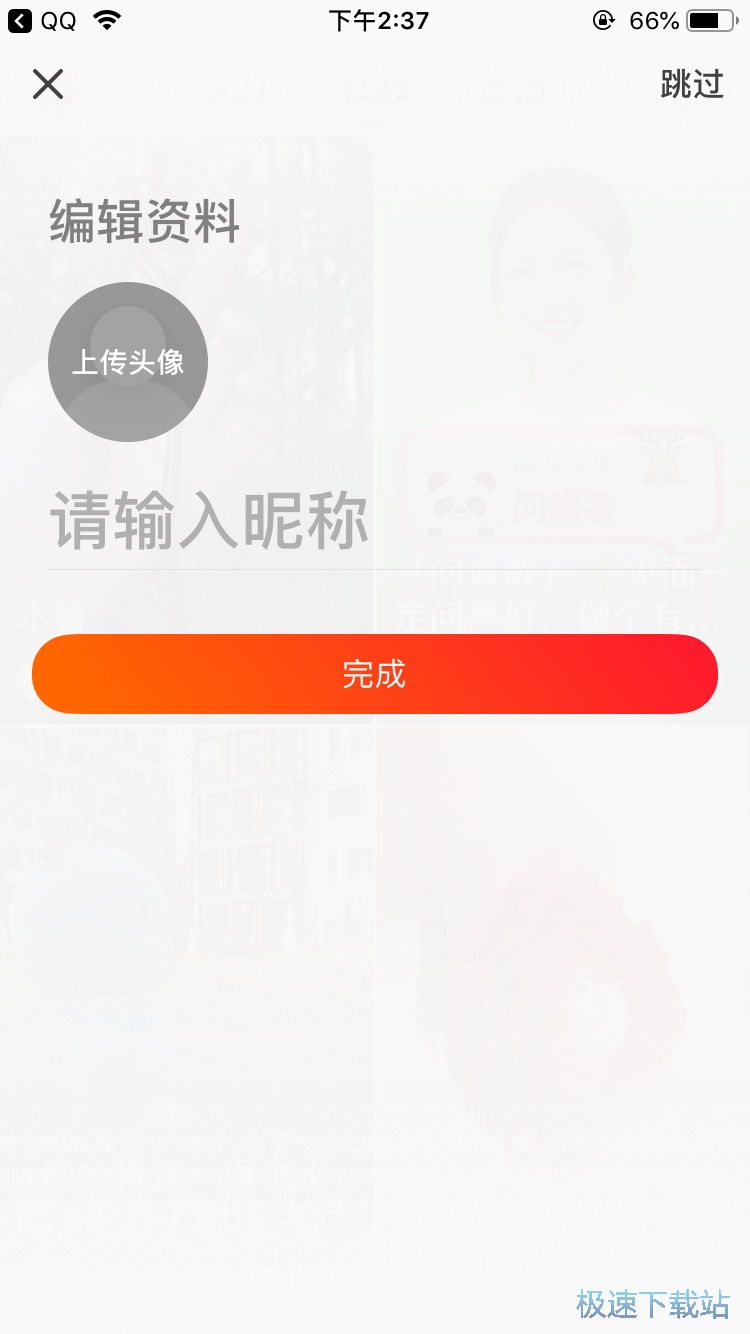
Task: Tap 跳过 to skip profile setup
Action: tap(692, 84)
